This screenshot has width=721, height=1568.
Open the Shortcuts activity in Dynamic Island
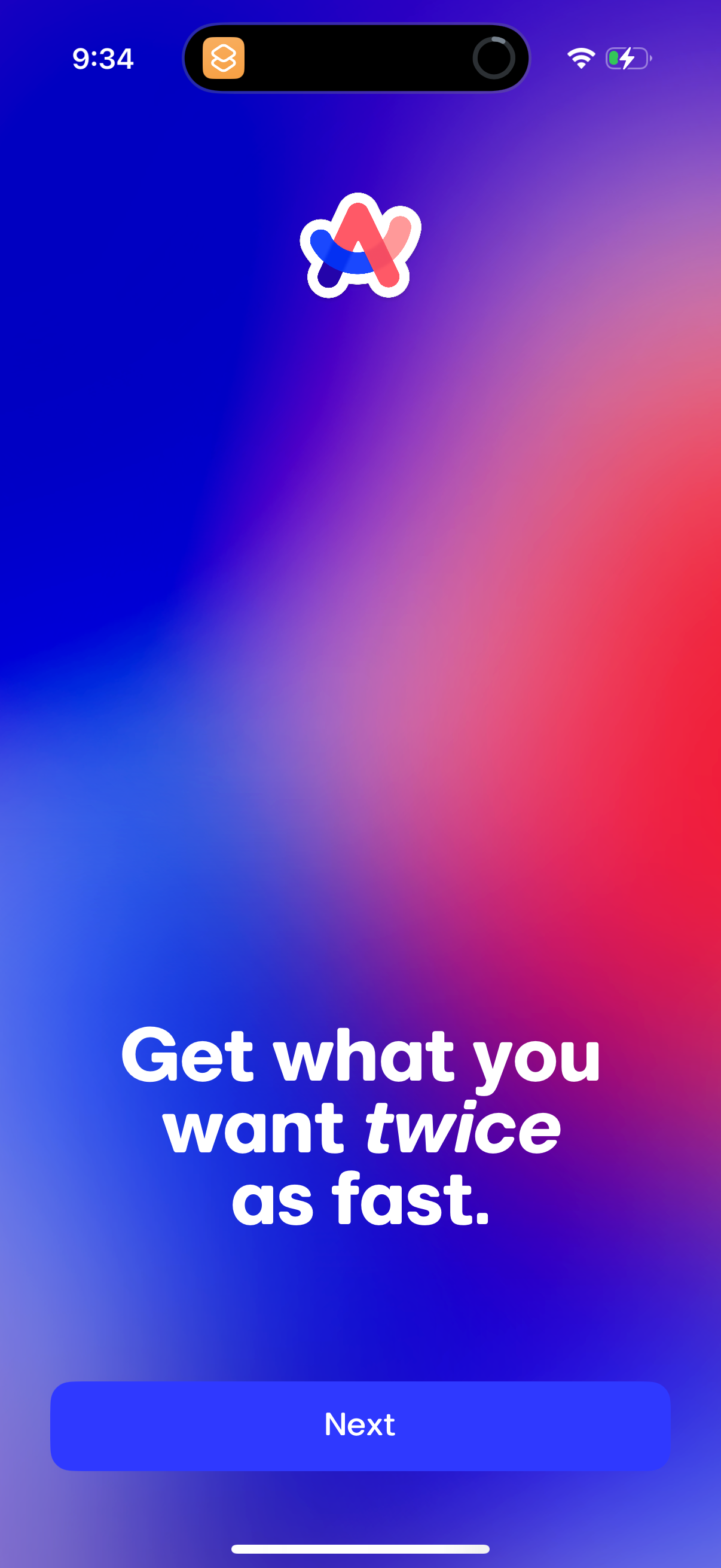tap(224, 59)
